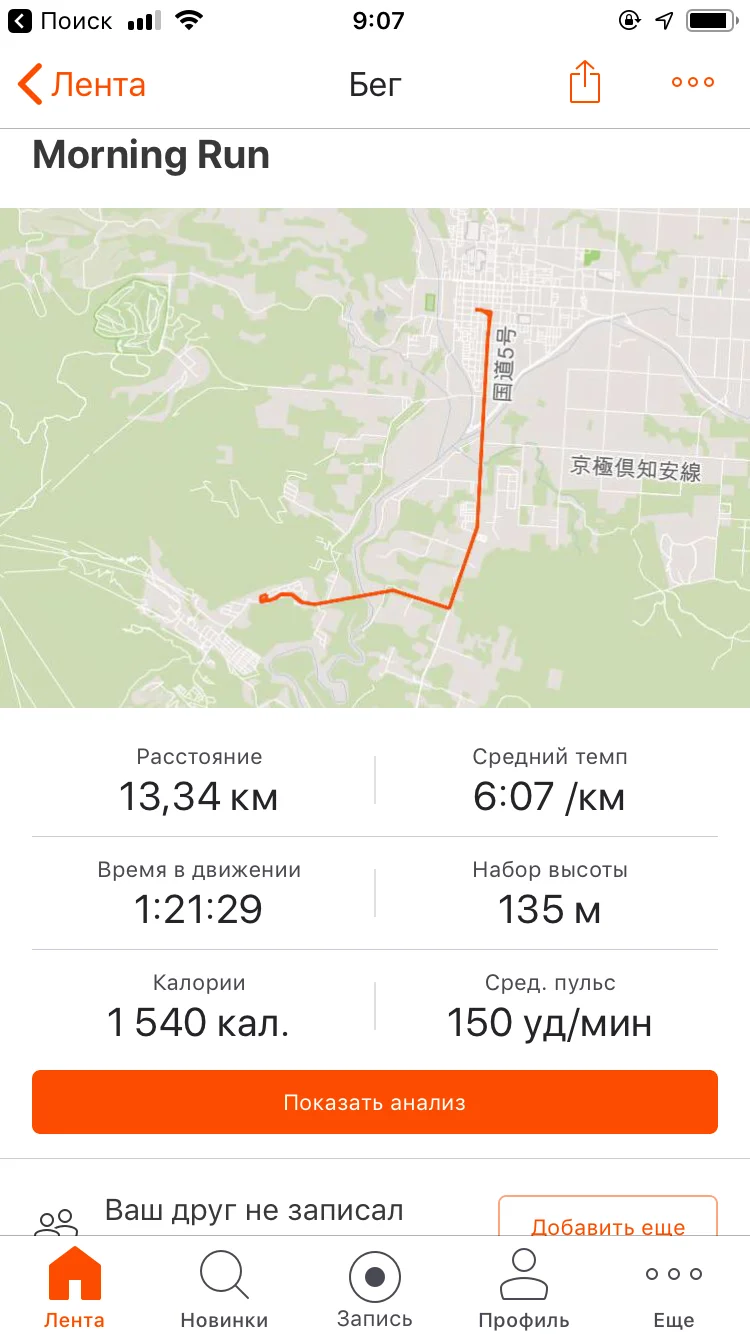This screenshot has width=750, height=1334.
Task: Switch to the Профиль tab
Action: pos(524,1288)
